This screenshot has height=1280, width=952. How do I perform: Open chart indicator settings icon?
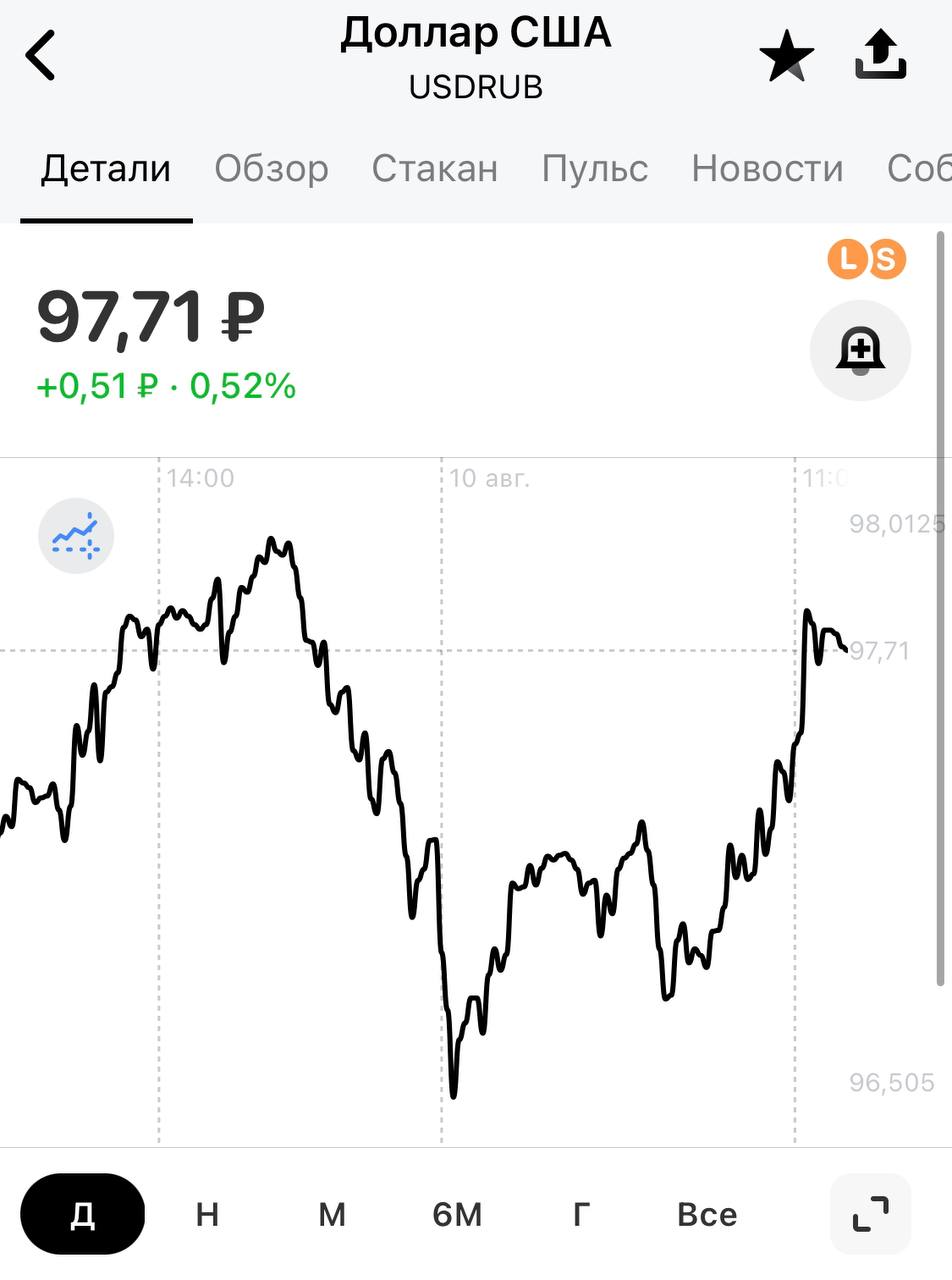coord(76,536)
